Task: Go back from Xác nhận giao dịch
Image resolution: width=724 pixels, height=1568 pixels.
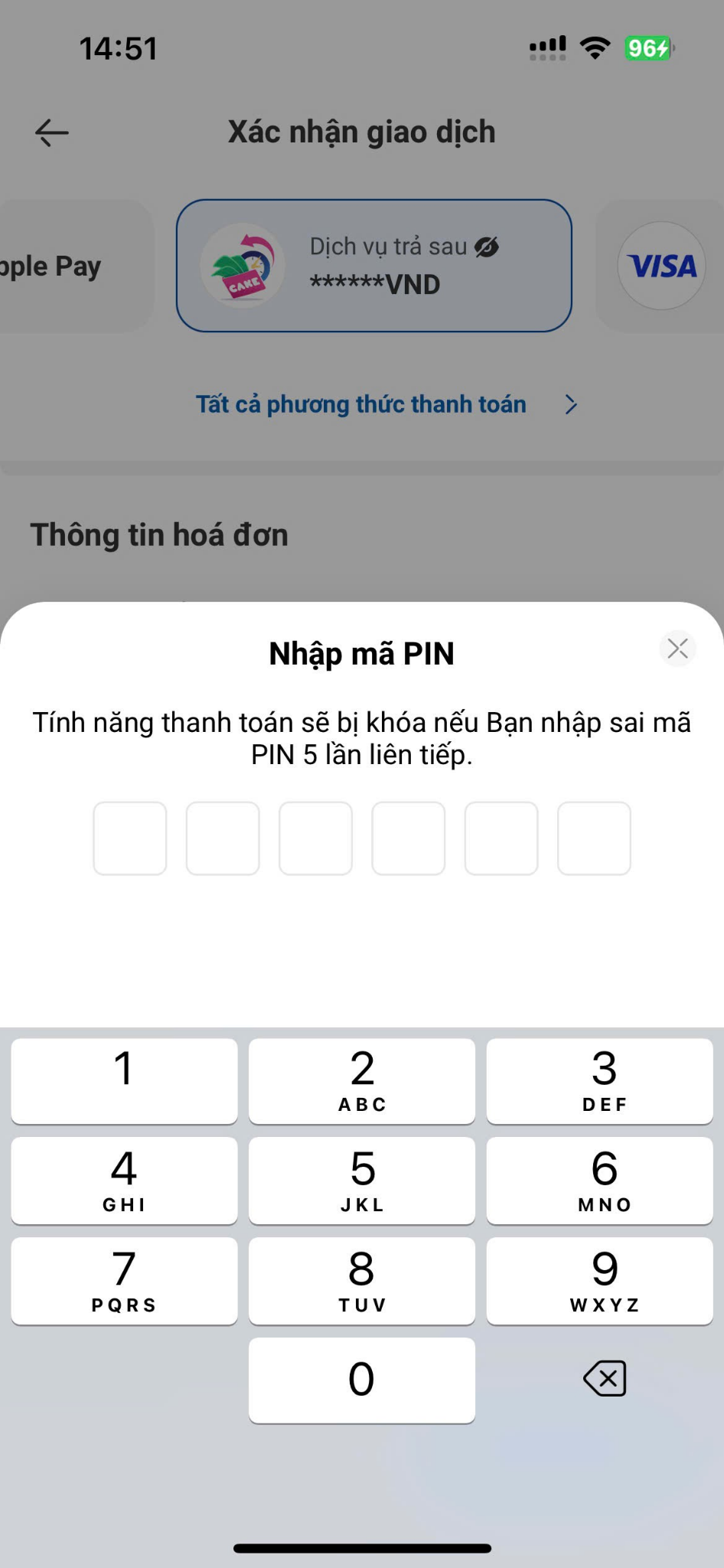Action: [x=52, y=132]
